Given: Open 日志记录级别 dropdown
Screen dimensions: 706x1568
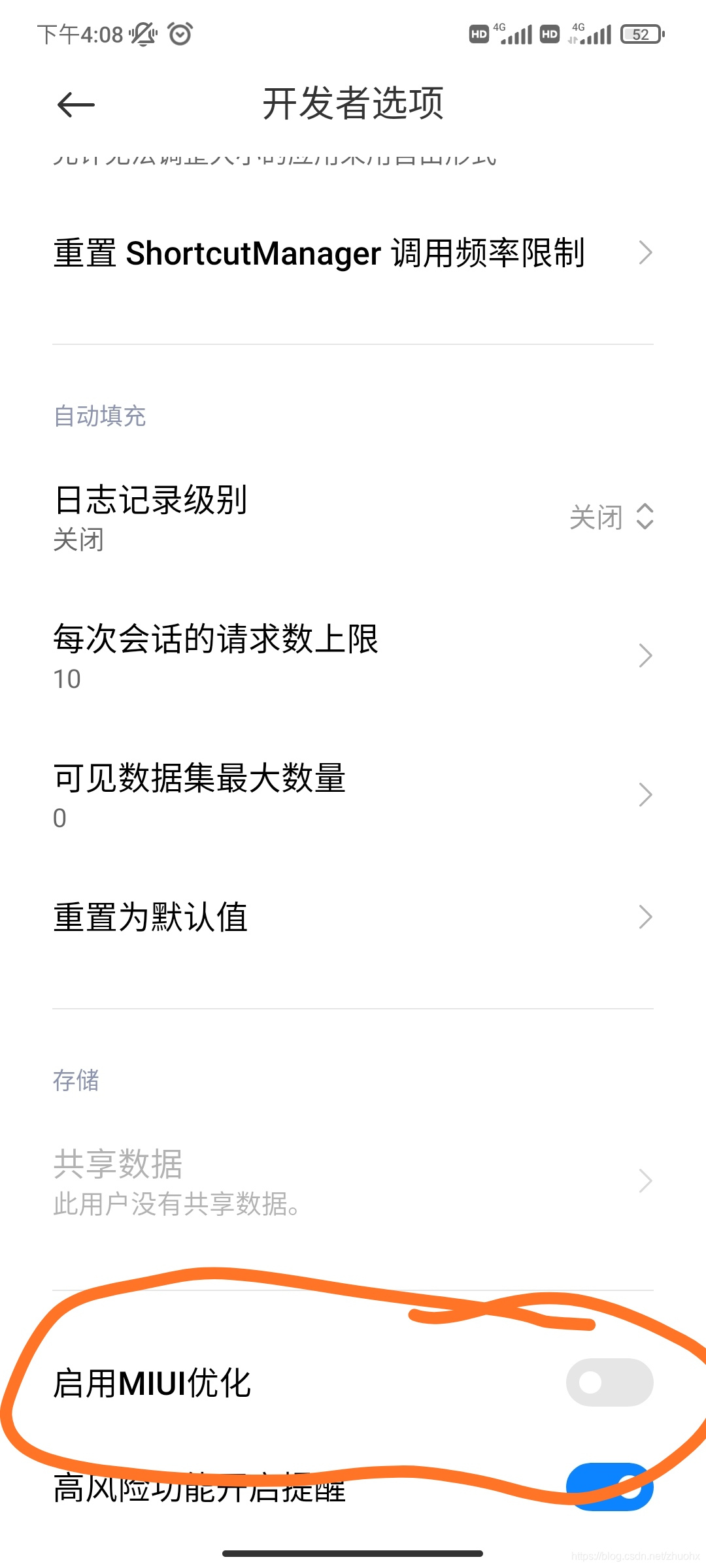Looking at the screenshot, I should click(x=611, y=517).
